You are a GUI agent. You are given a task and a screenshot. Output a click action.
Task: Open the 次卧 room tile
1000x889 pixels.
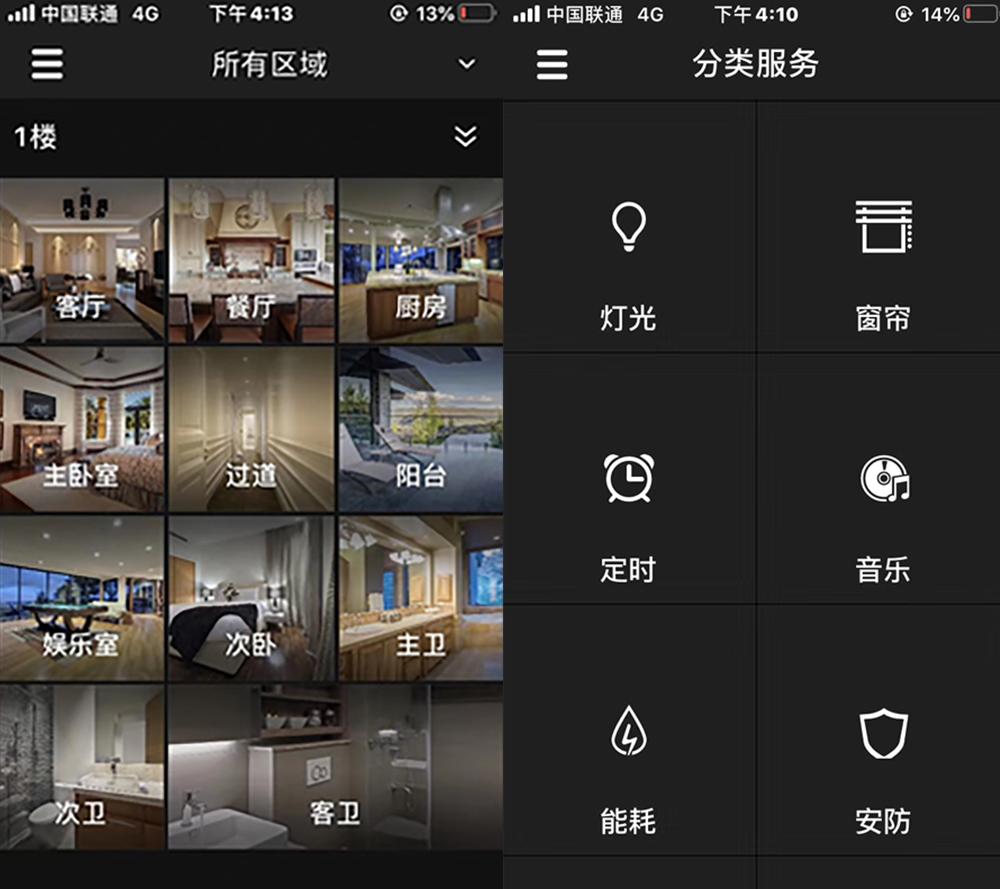coord(251,598)
